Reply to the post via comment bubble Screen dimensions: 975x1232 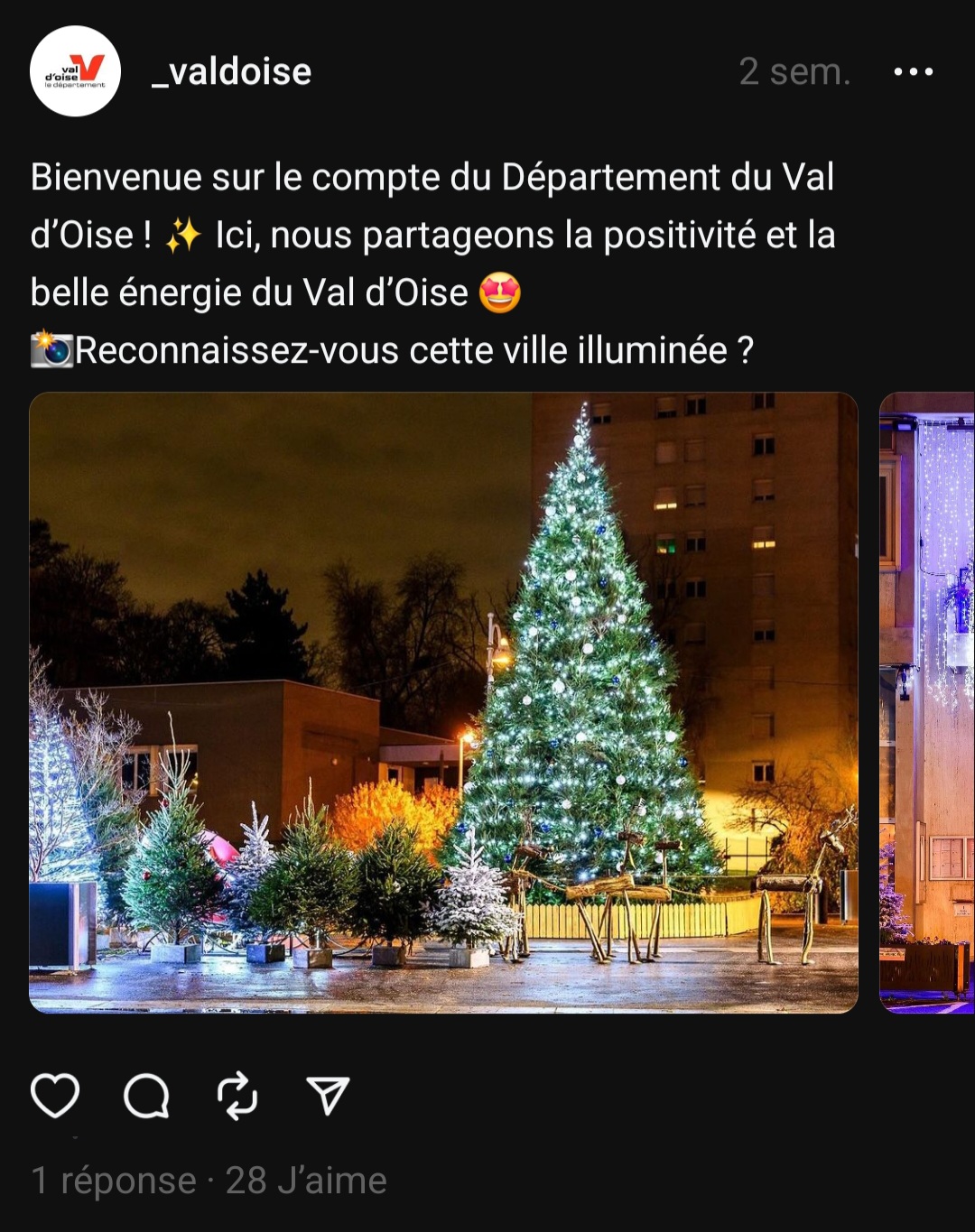click(x=146, y=1096)
